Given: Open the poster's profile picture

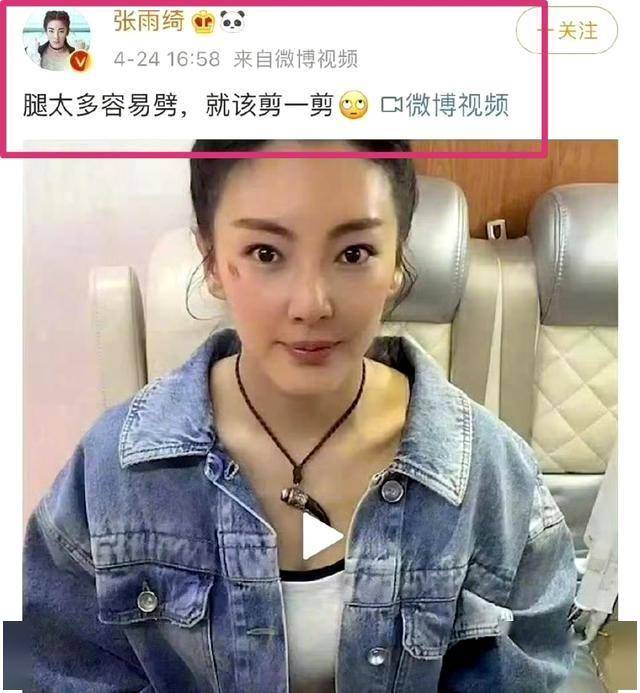Looking at the screenshot, I should 57,40.
